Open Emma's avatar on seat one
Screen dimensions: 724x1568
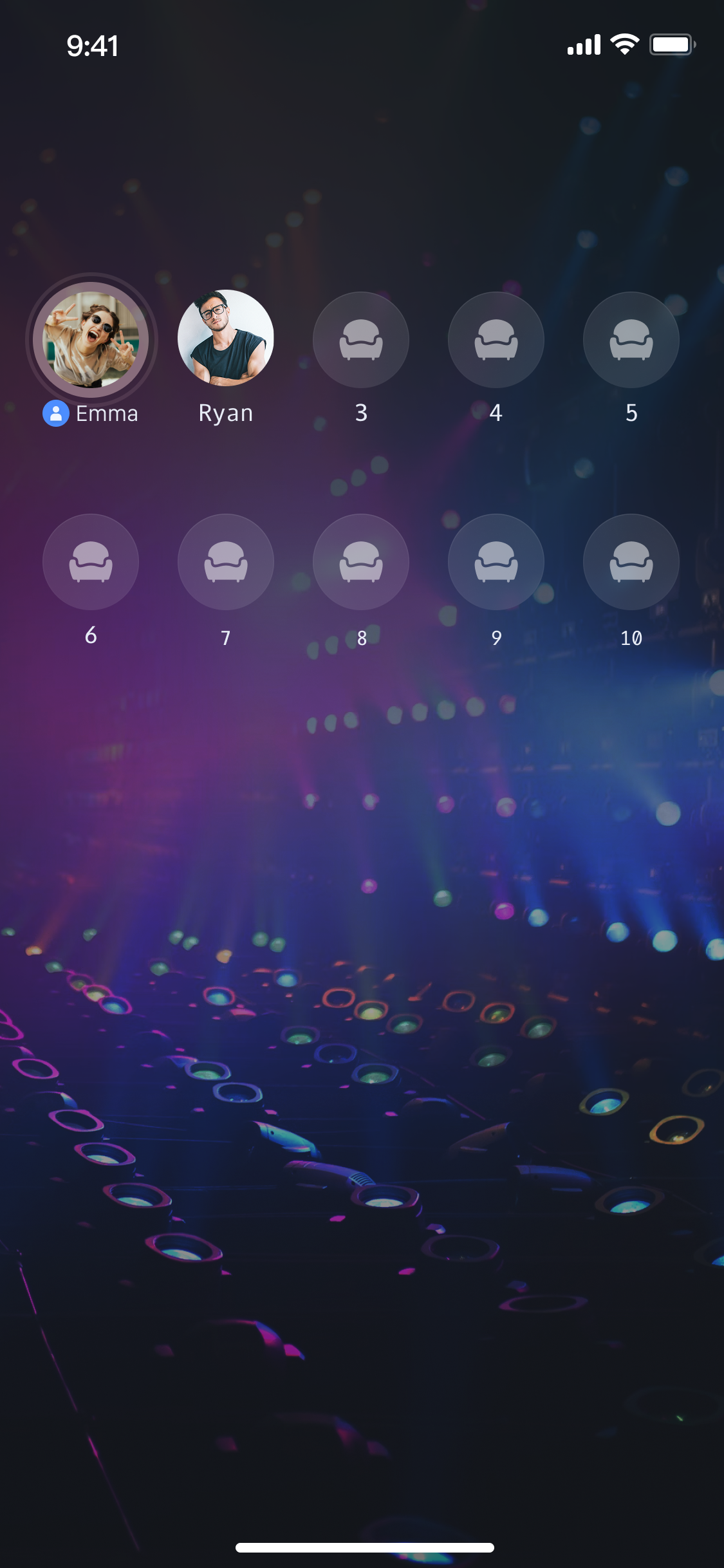tap(91, 339)
